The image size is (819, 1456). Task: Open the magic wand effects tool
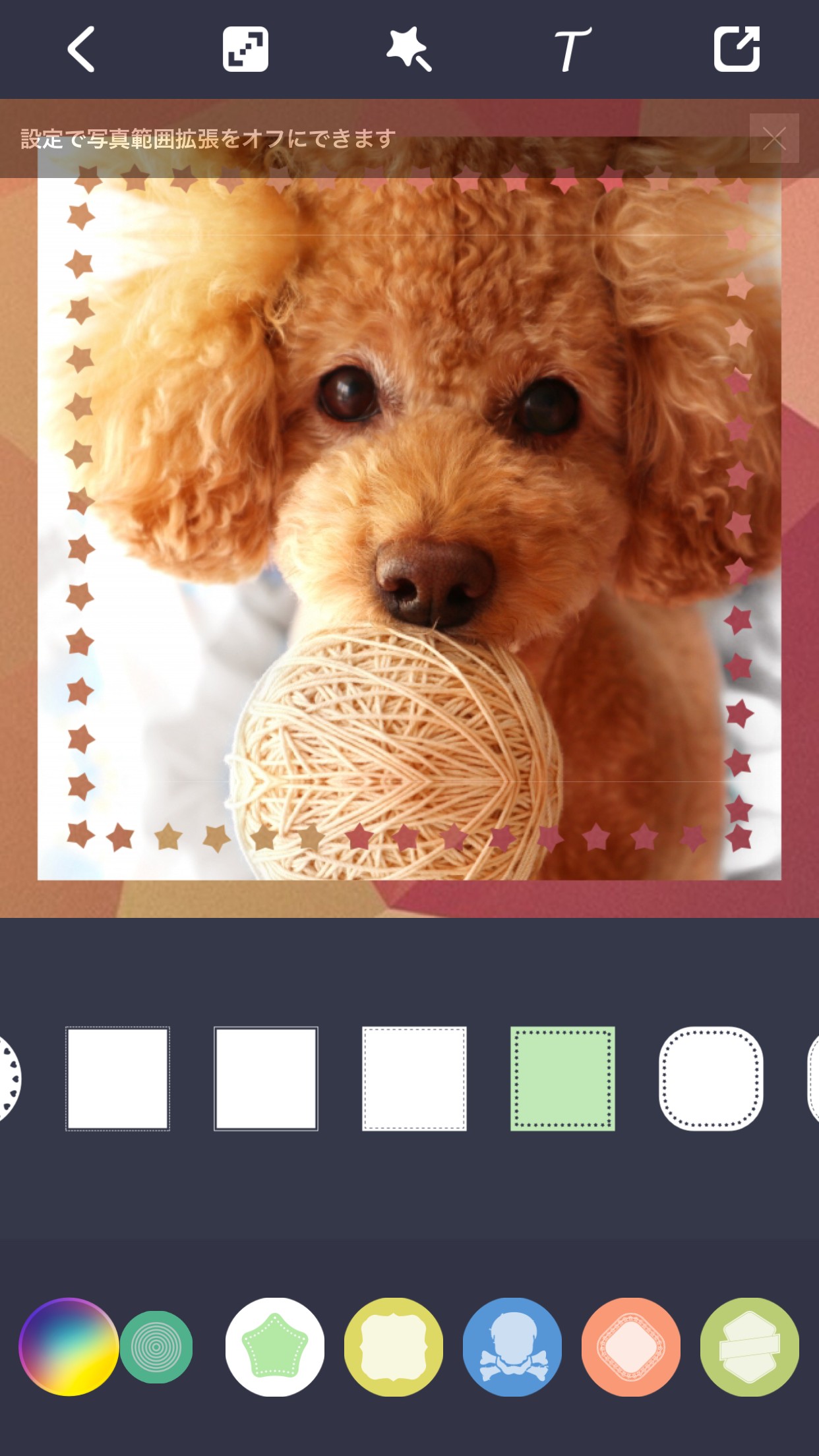(x=409, y=49)
